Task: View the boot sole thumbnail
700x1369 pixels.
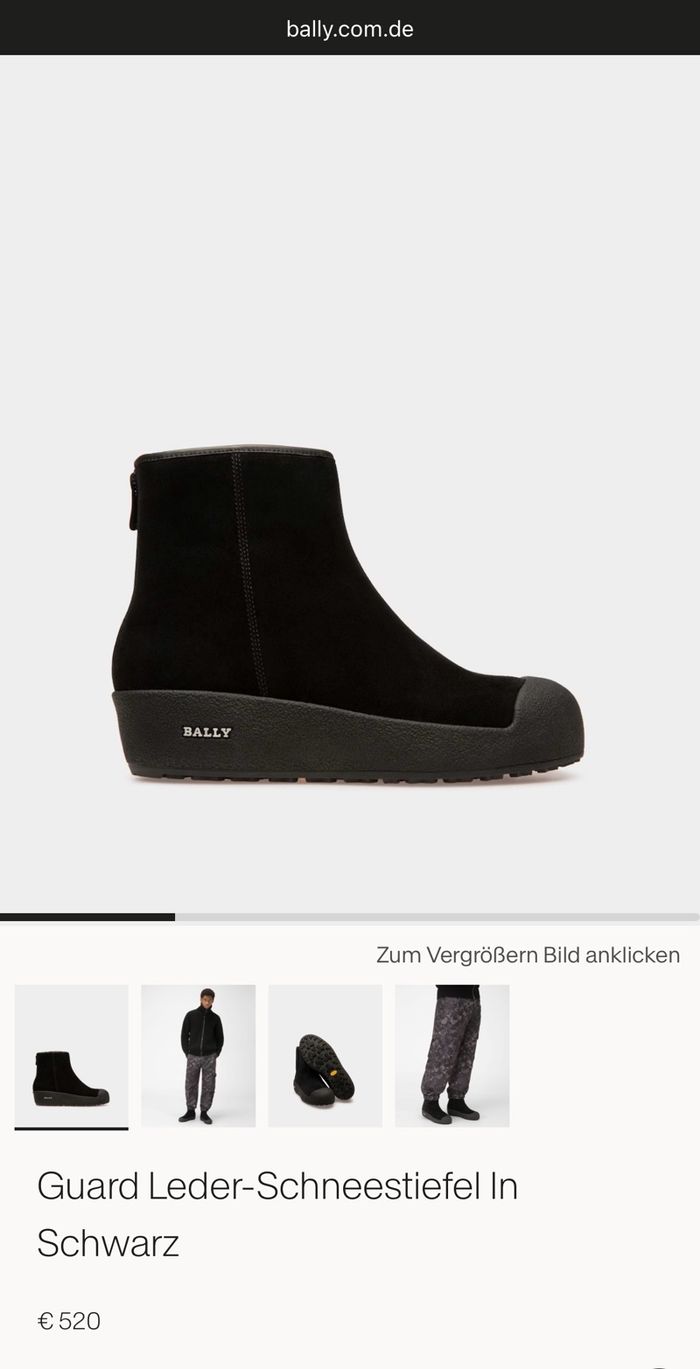Action: click(325, 1056)
